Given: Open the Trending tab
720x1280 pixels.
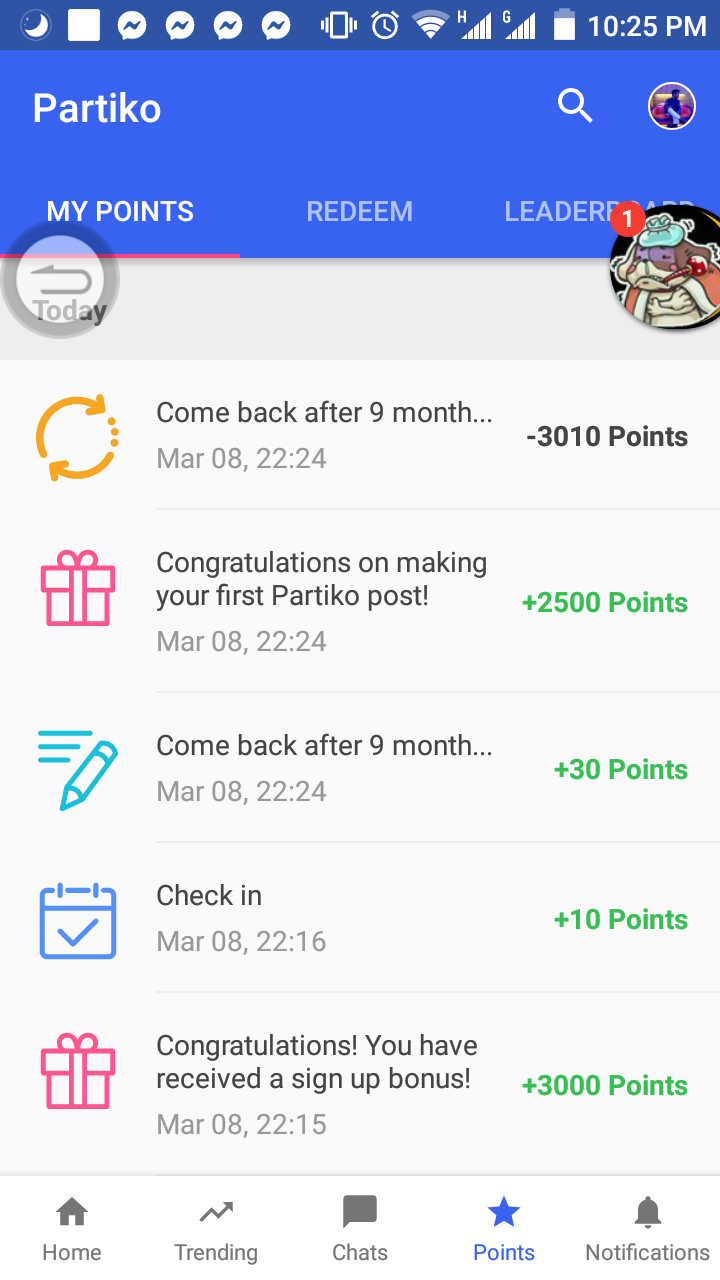Looking at the screenshot, I should (216, 1230).
